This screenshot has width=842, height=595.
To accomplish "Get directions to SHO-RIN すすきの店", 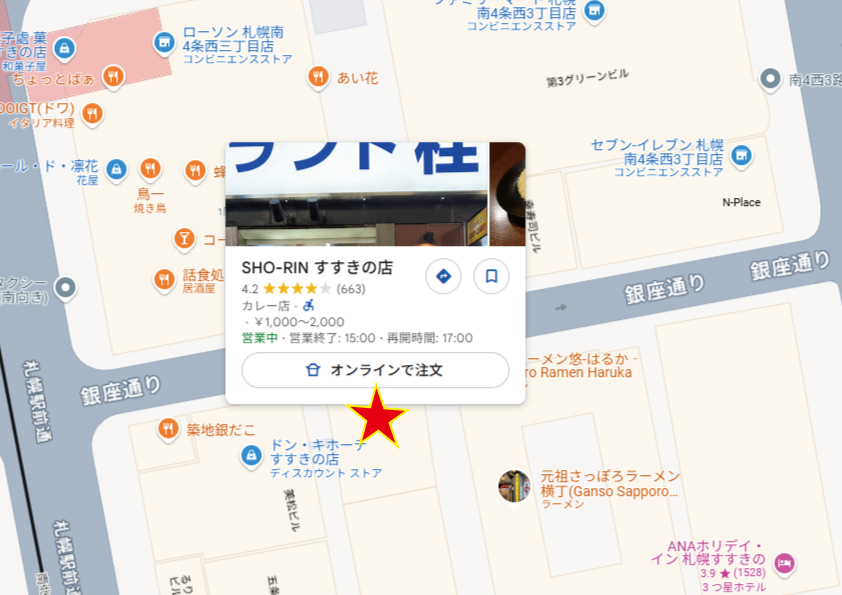I will pyautogui.click(x=443, y=276).
